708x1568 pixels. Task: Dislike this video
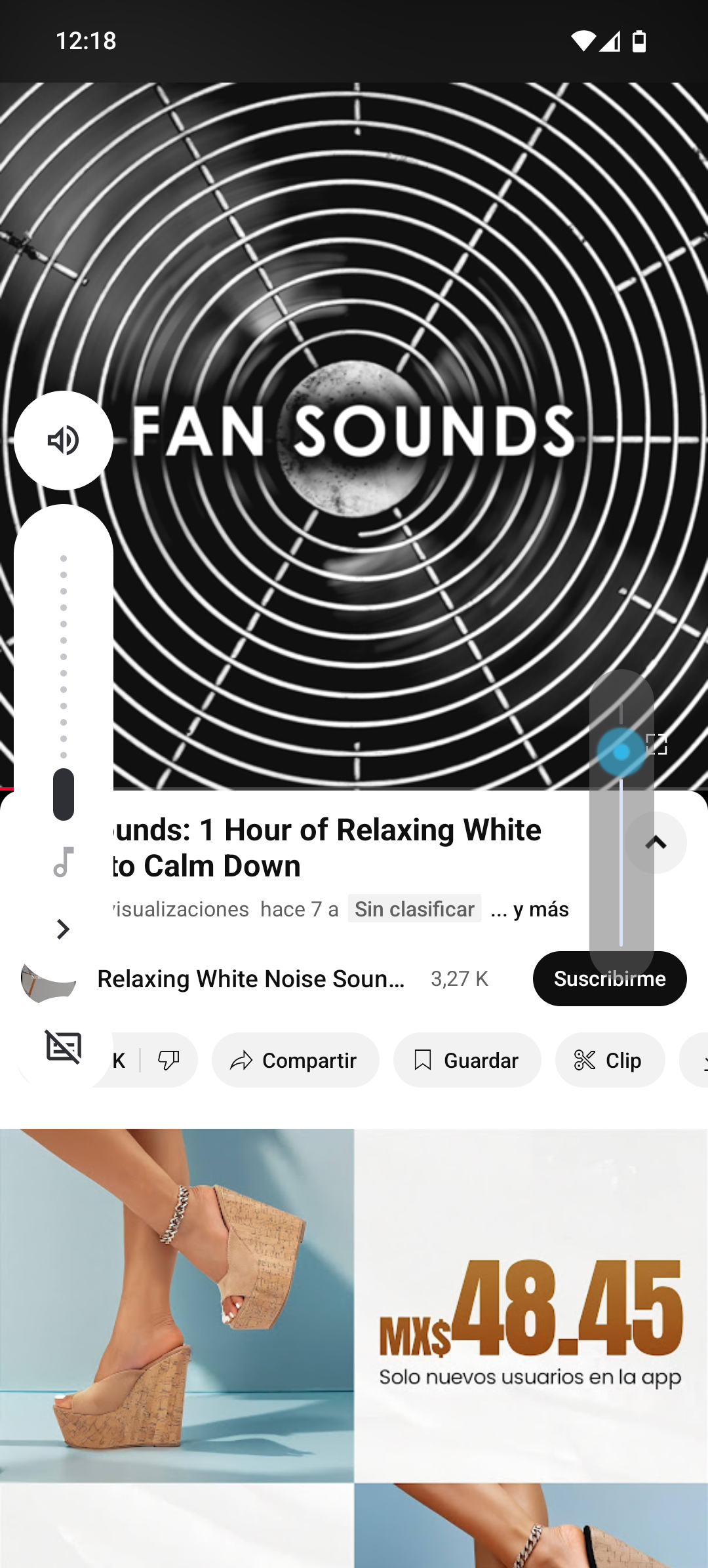[168, 1060]
